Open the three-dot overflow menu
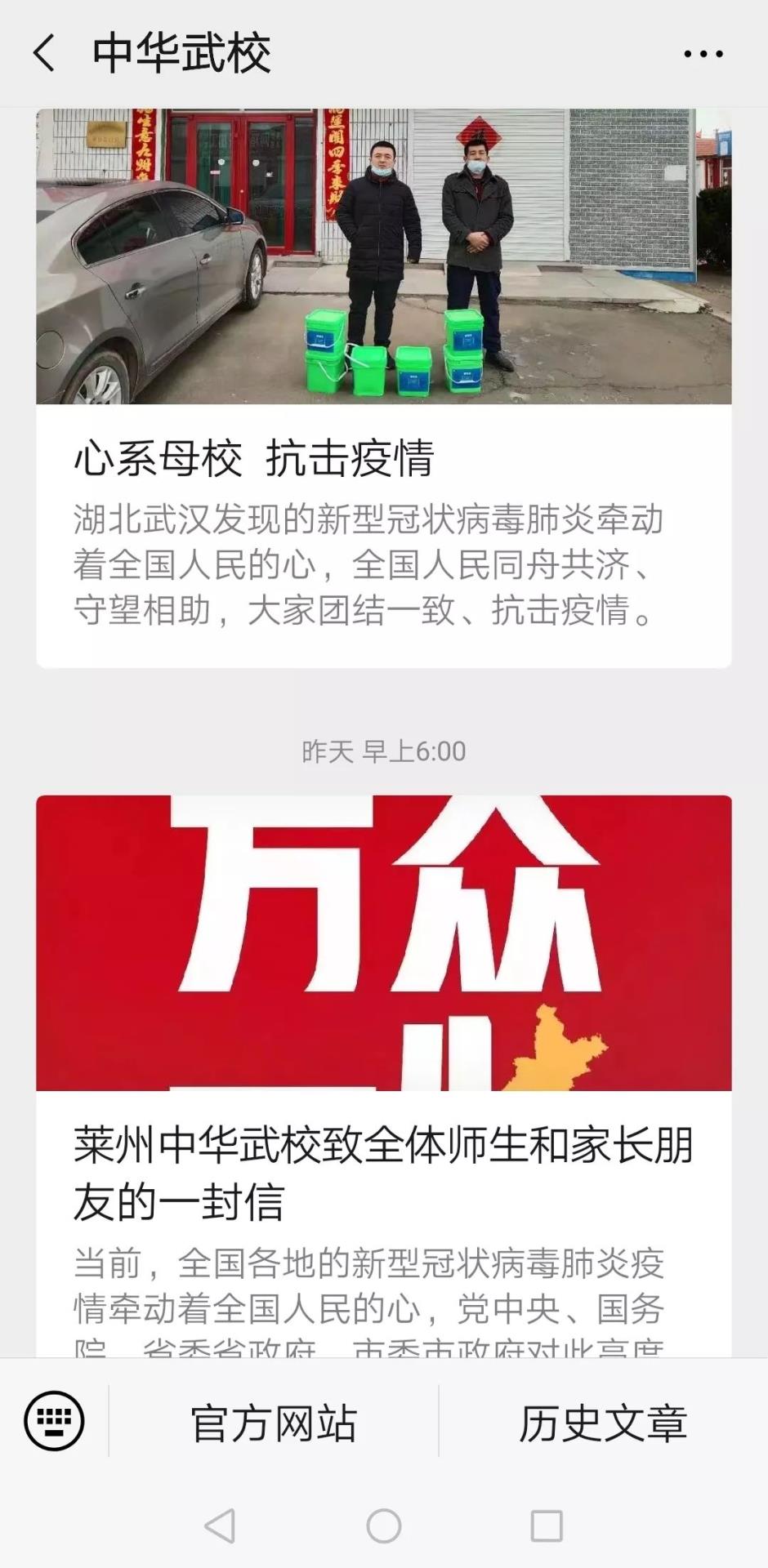The height and width of the screenshot is (1568, 768). (703, 54)
